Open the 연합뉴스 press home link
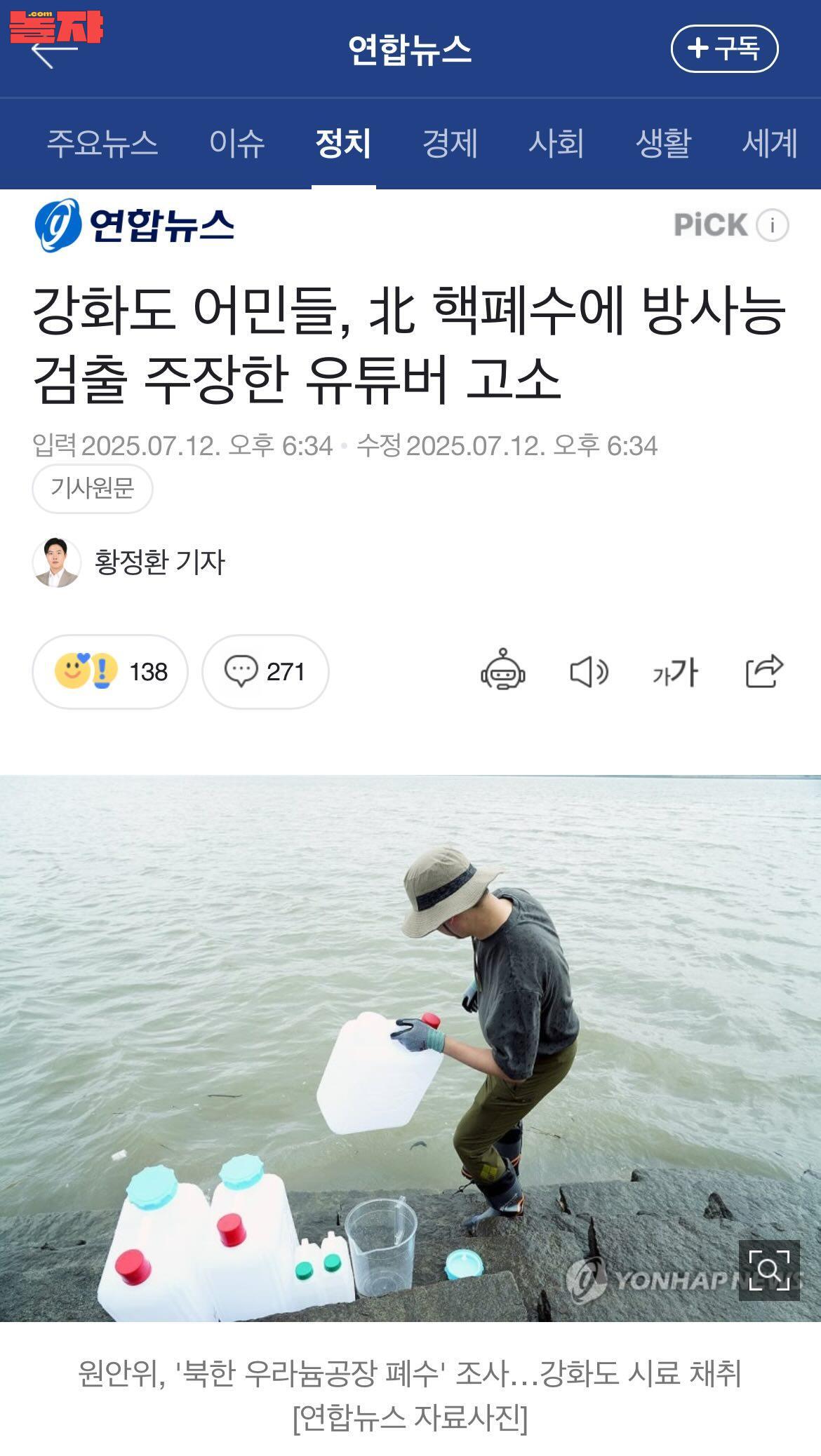This screenshot has height=1456, width=821. (x=135, y=226)
